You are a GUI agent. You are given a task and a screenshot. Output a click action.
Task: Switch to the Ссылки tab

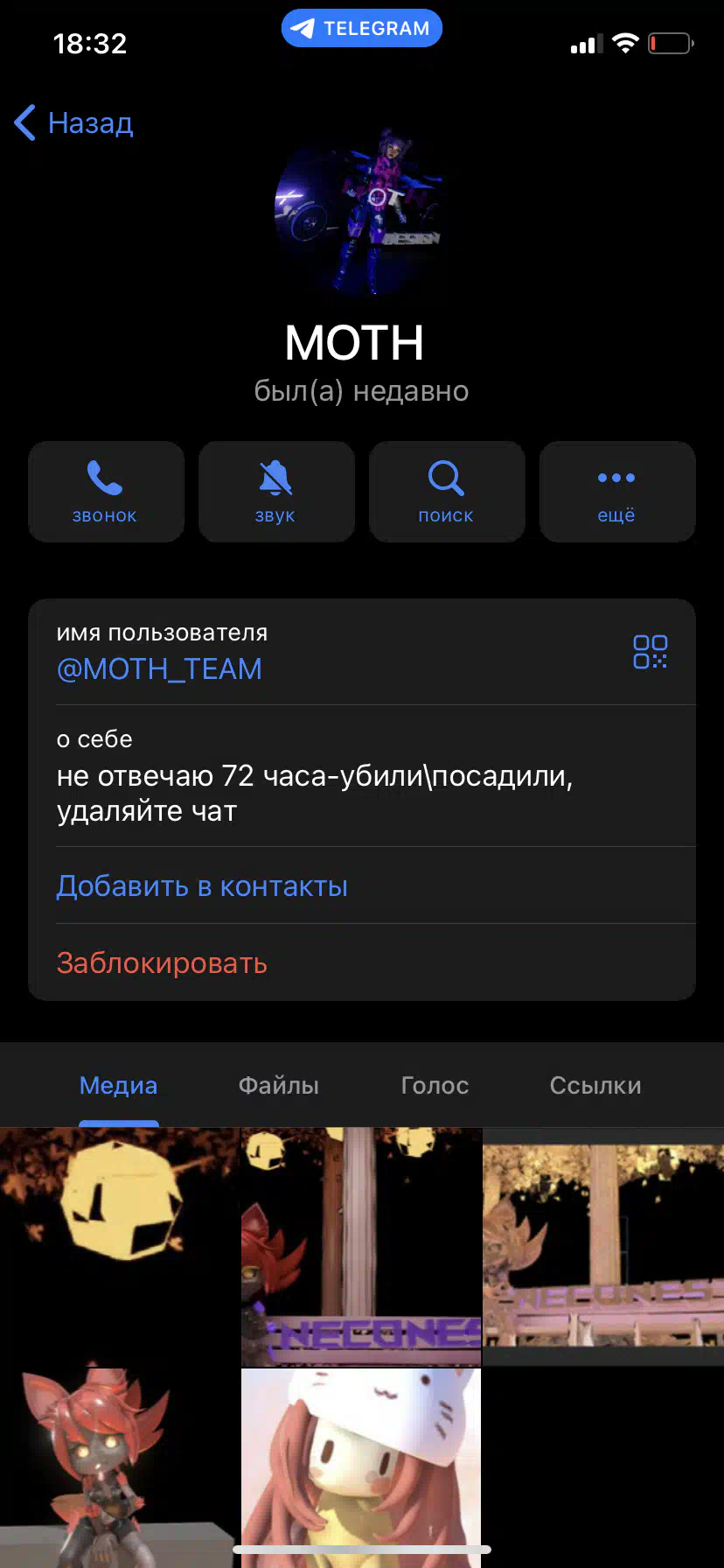(595, 1085)
